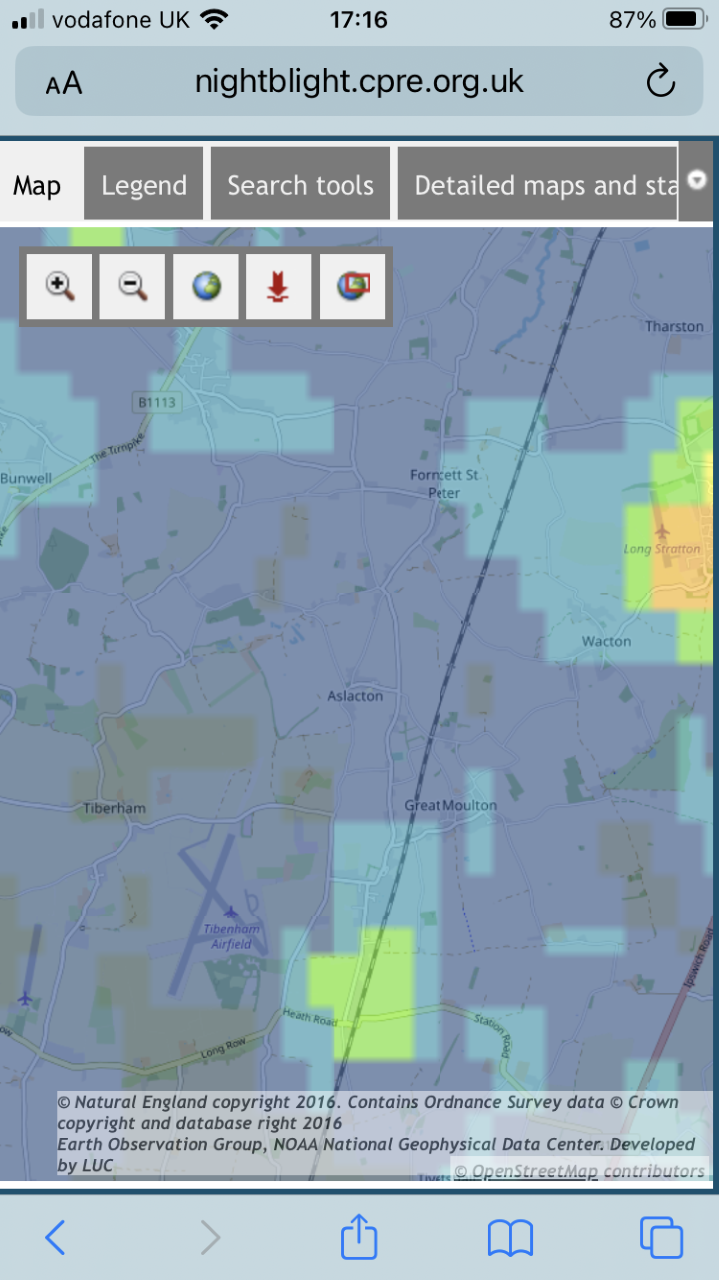Tap the globe full extent tool

pos(206,286)
